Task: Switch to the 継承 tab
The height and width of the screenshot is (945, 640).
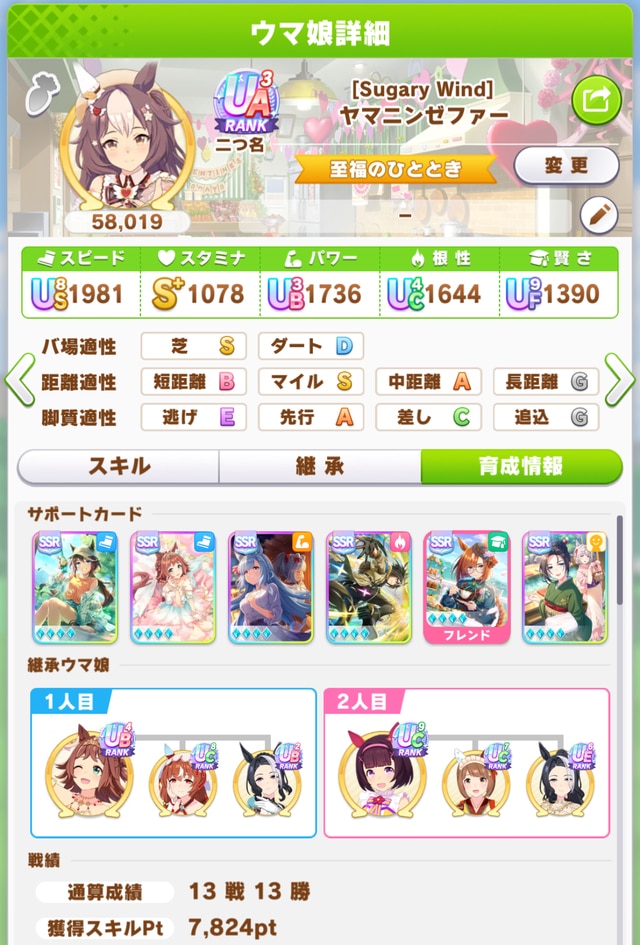Action: 320,466
